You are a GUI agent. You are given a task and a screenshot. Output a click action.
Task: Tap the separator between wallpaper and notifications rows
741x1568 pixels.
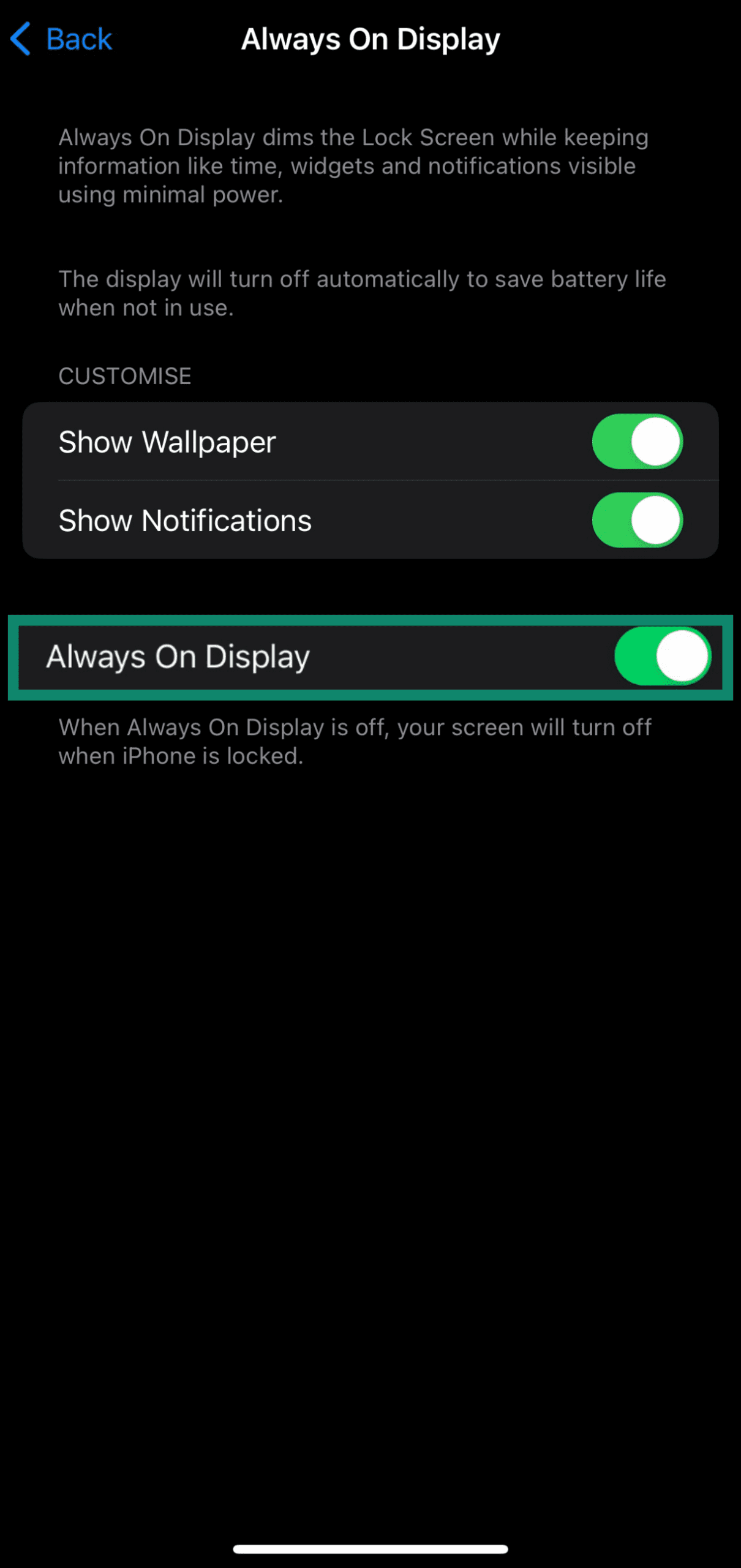point(388,480)
